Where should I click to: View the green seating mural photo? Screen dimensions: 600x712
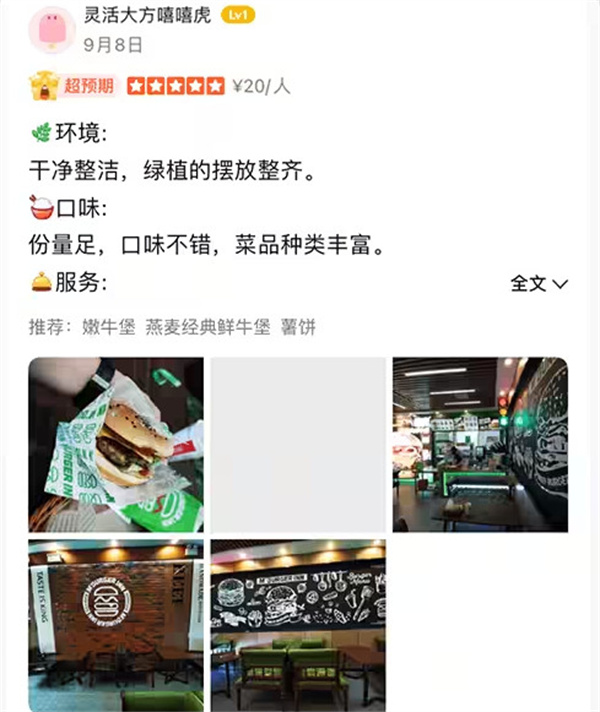point(298,624)
